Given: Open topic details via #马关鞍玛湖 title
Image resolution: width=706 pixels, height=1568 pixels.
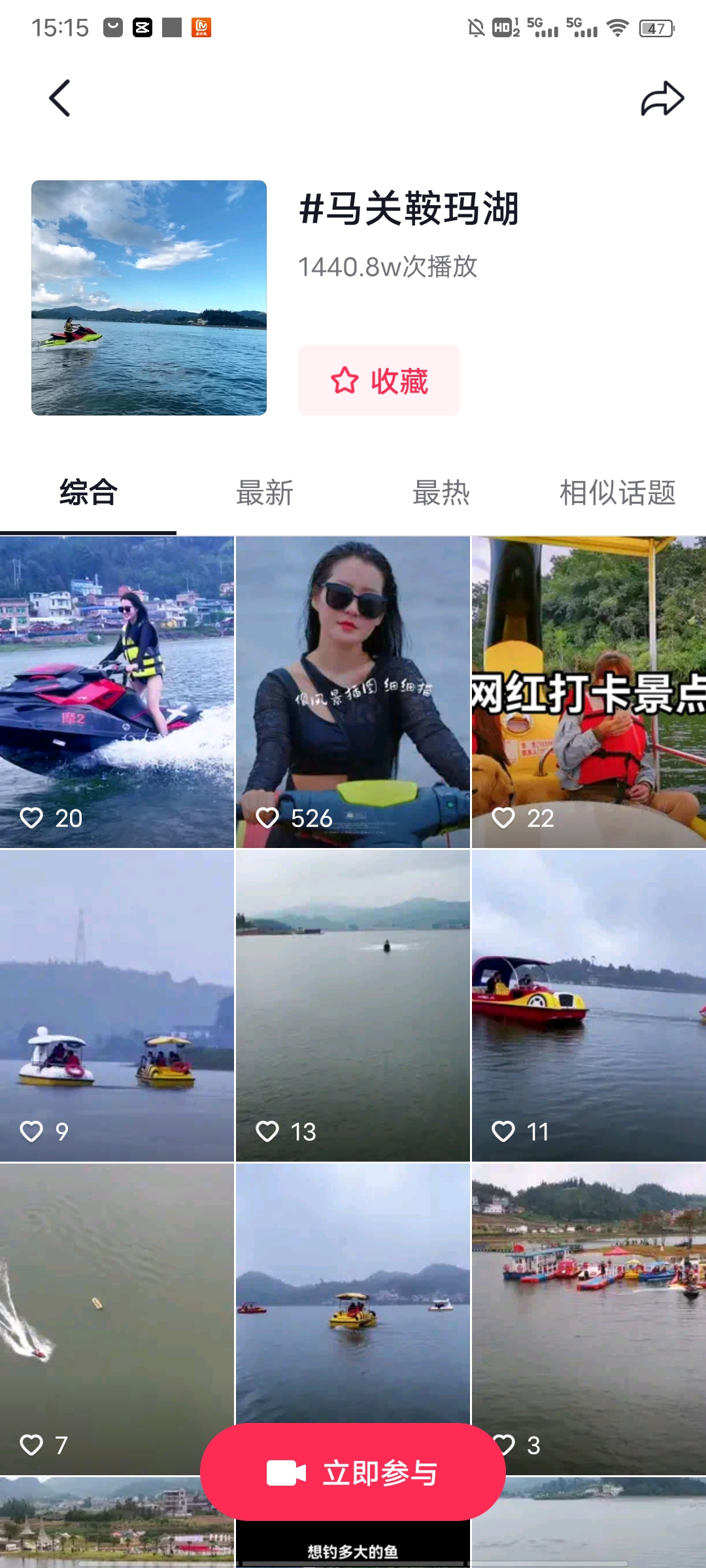Looking at the screenshot, I should [x=411, y=209].
